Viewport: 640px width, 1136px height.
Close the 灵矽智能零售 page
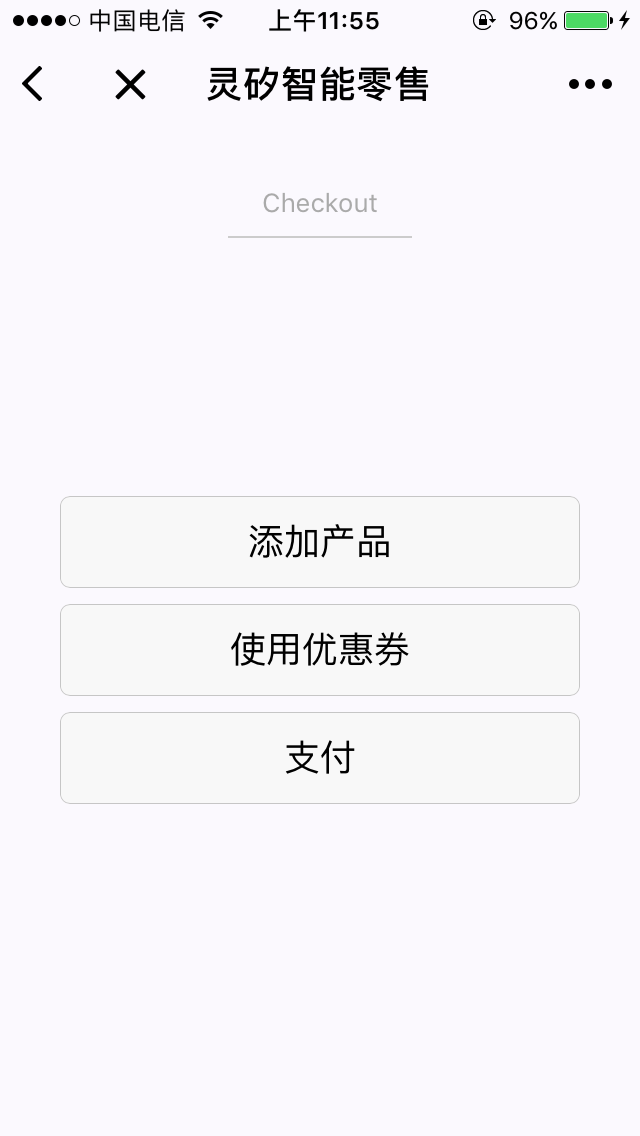[130, 85]
